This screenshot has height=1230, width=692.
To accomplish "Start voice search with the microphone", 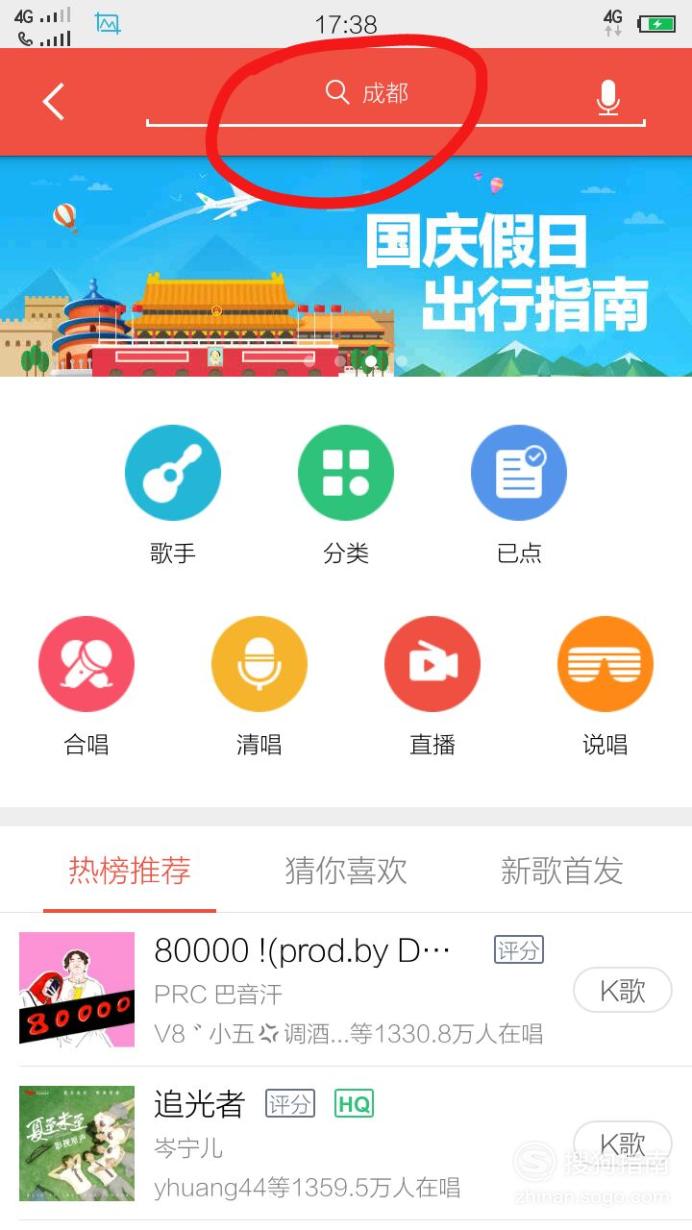I will (x=608, y=98).
